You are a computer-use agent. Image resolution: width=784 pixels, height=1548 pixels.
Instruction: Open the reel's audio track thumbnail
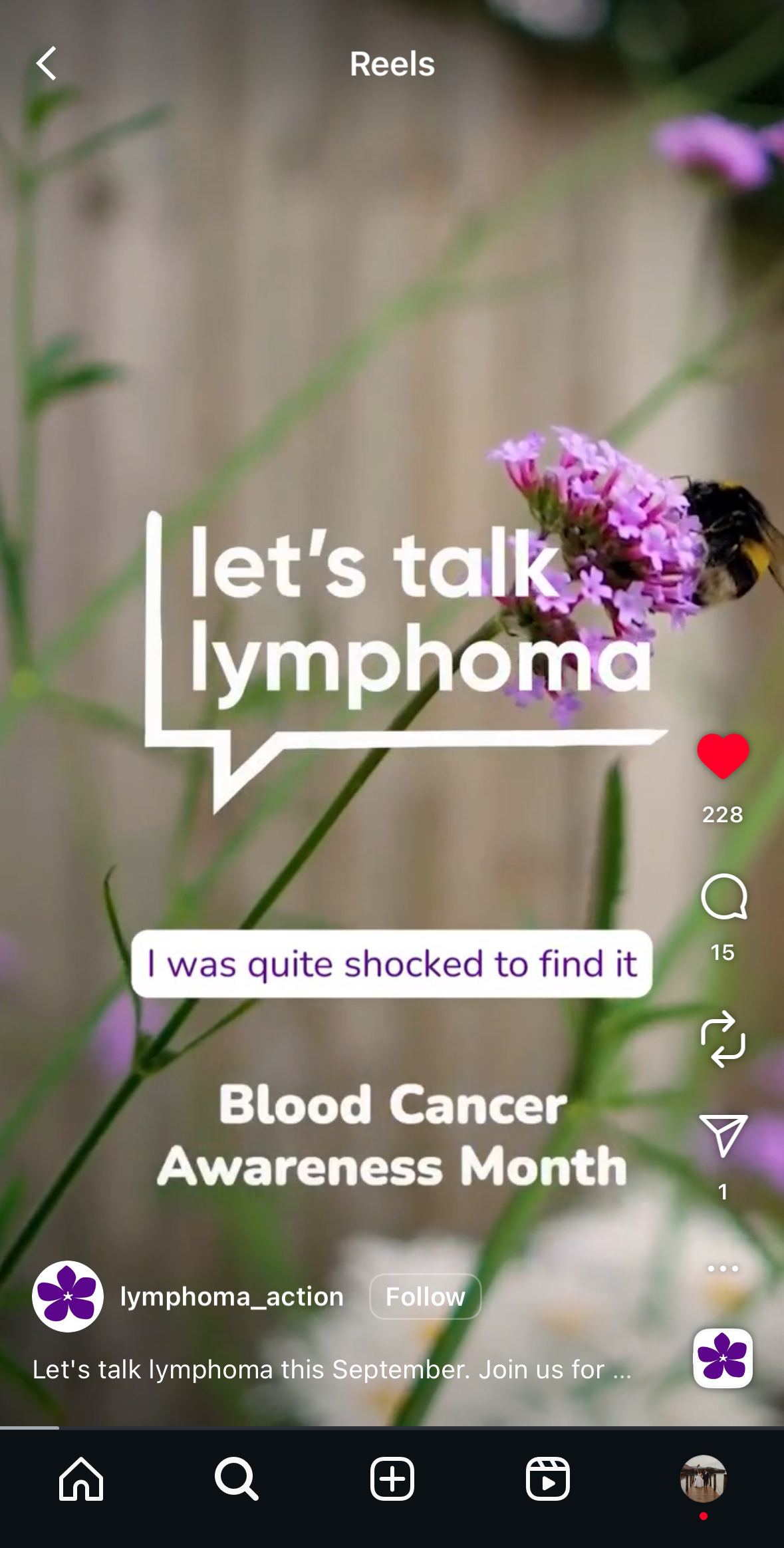[x=723, y=1358]
